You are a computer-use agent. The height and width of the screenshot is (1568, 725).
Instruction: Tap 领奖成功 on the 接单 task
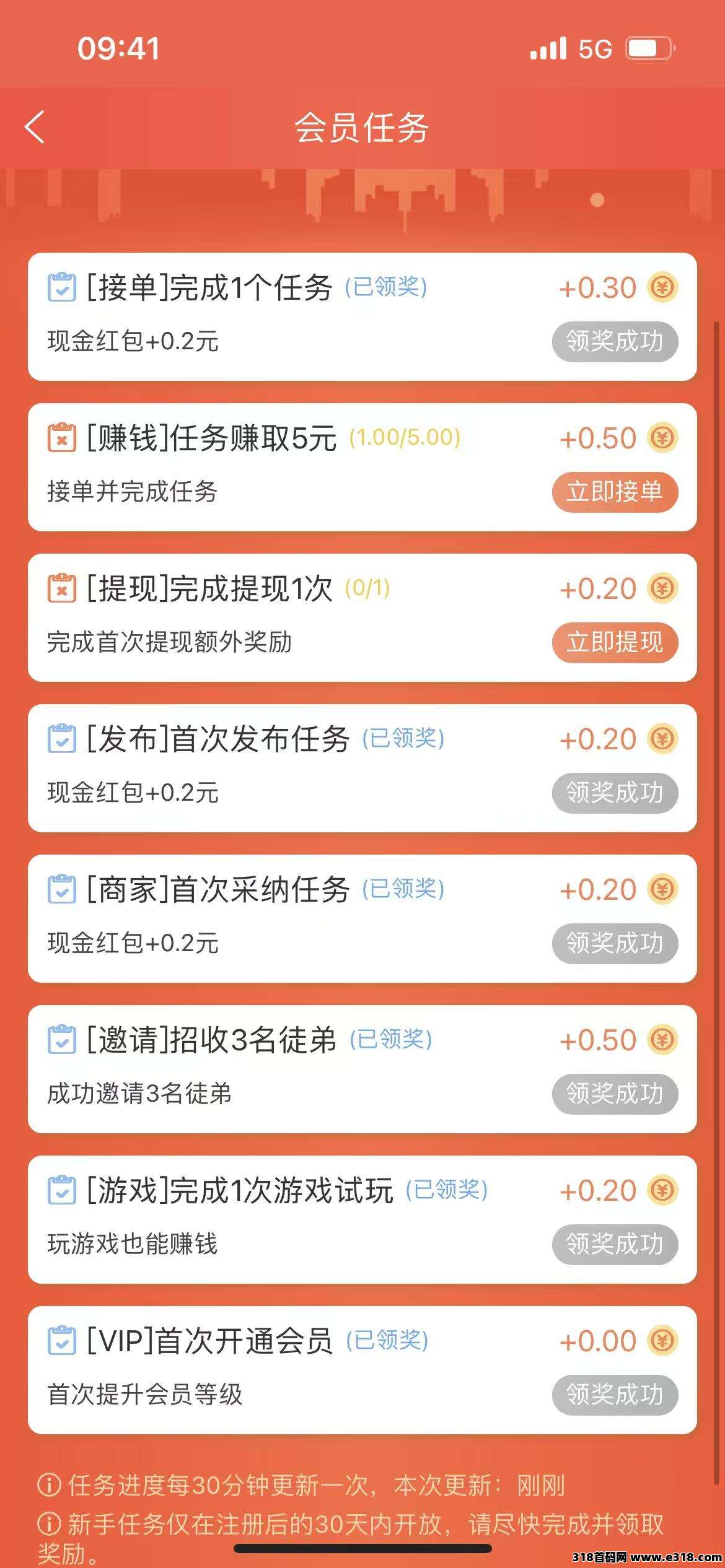[x=615, y=341]
